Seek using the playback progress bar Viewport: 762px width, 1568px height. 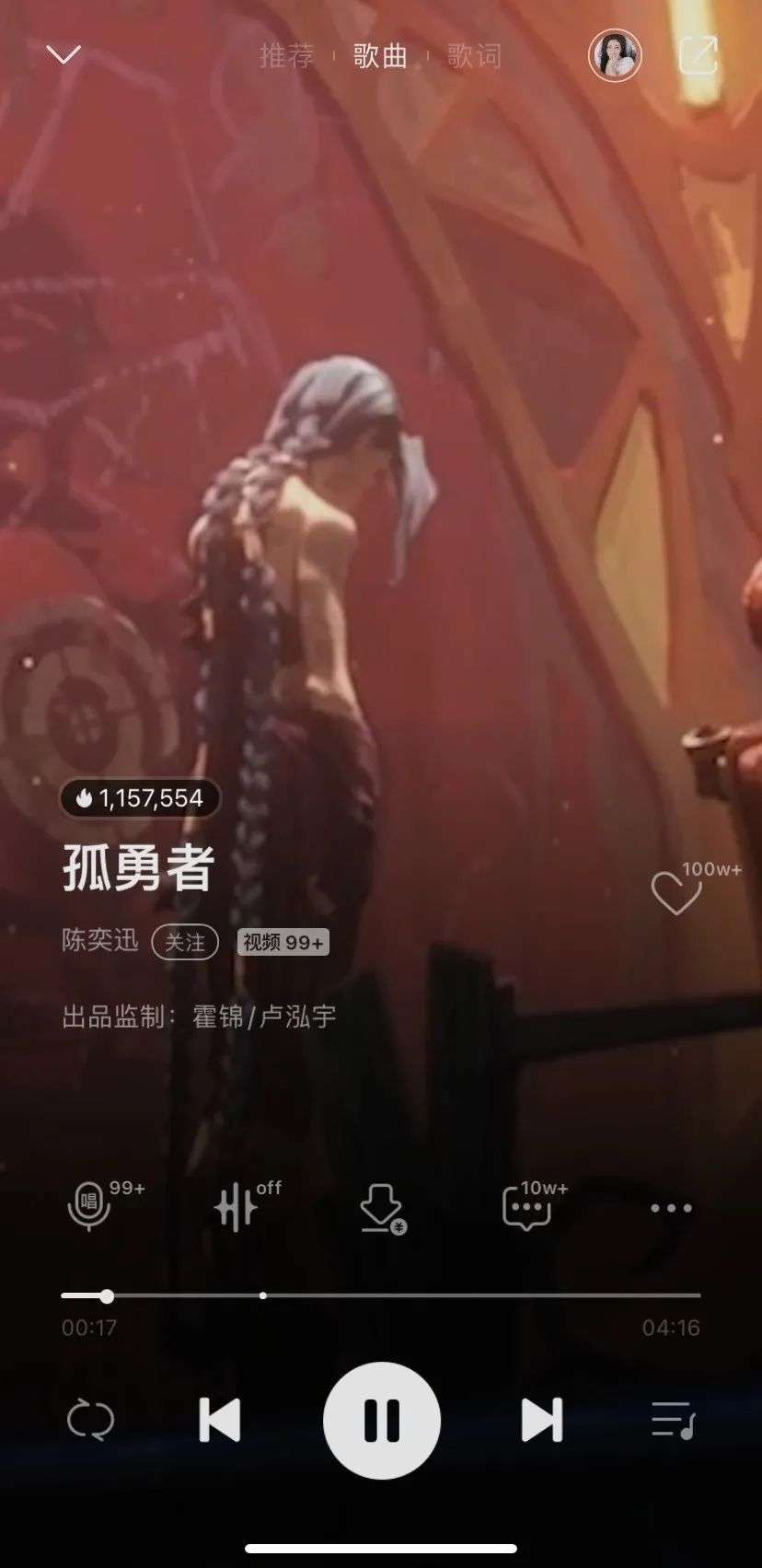(381, 1295)
